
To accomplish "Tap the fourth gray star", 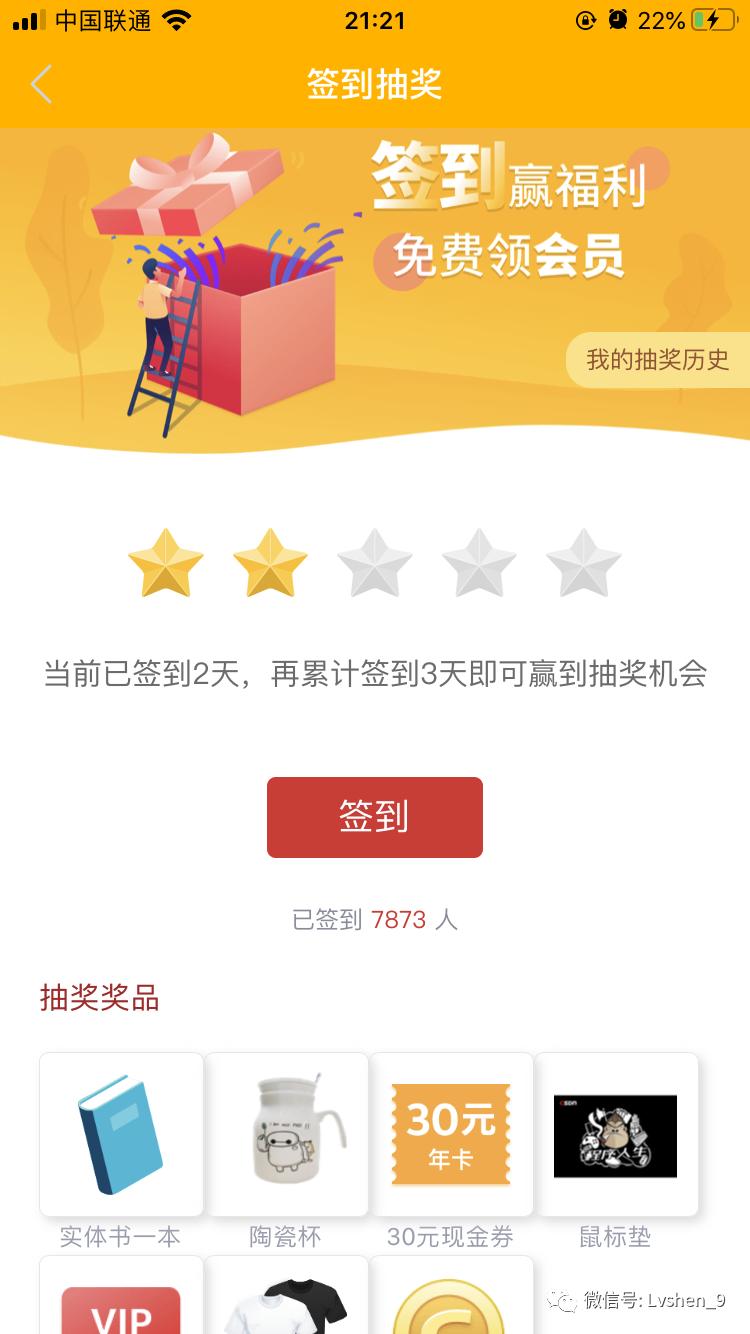I will pyautogui.click(x=480, y=563).
